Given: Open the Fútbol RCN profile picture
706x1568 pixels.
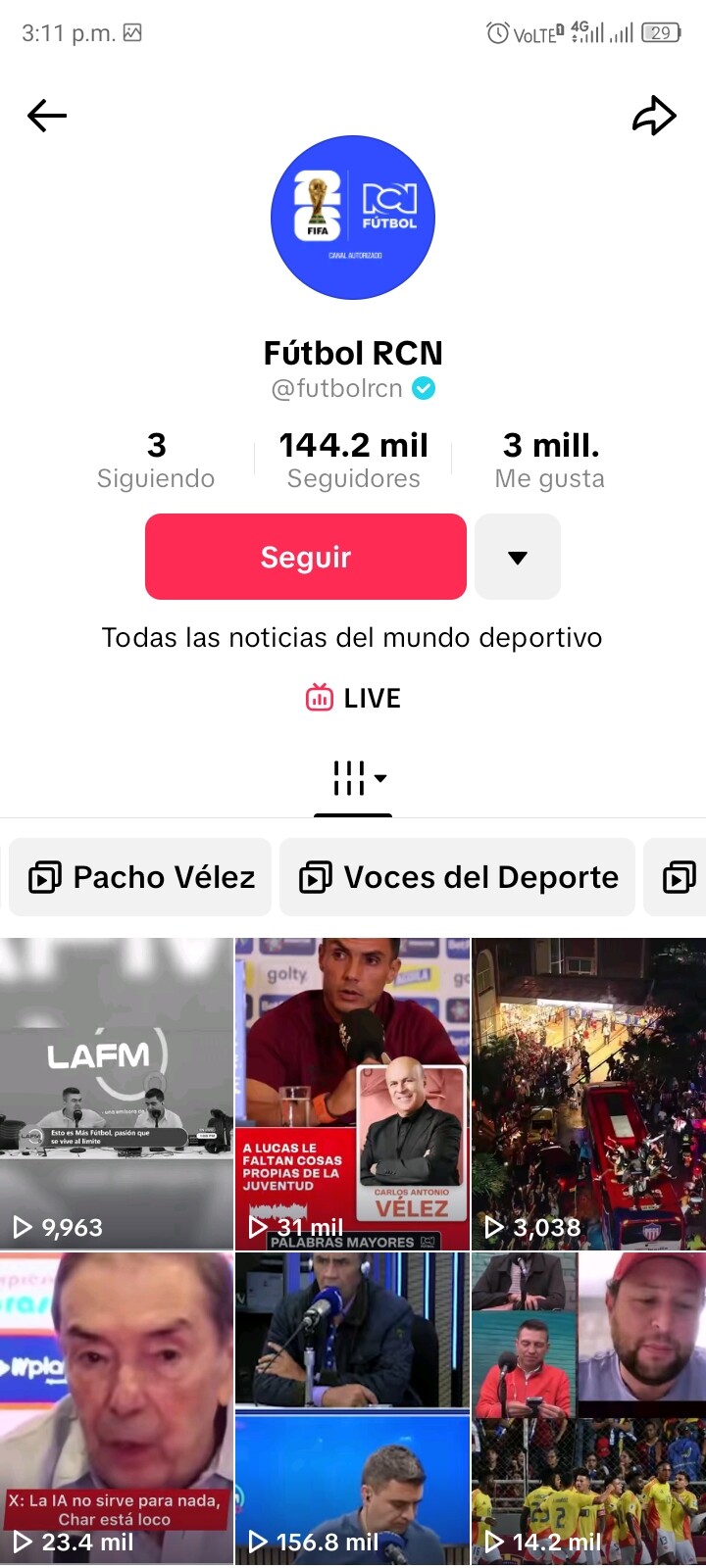Looking at the screenshot, I should (353, 218).
